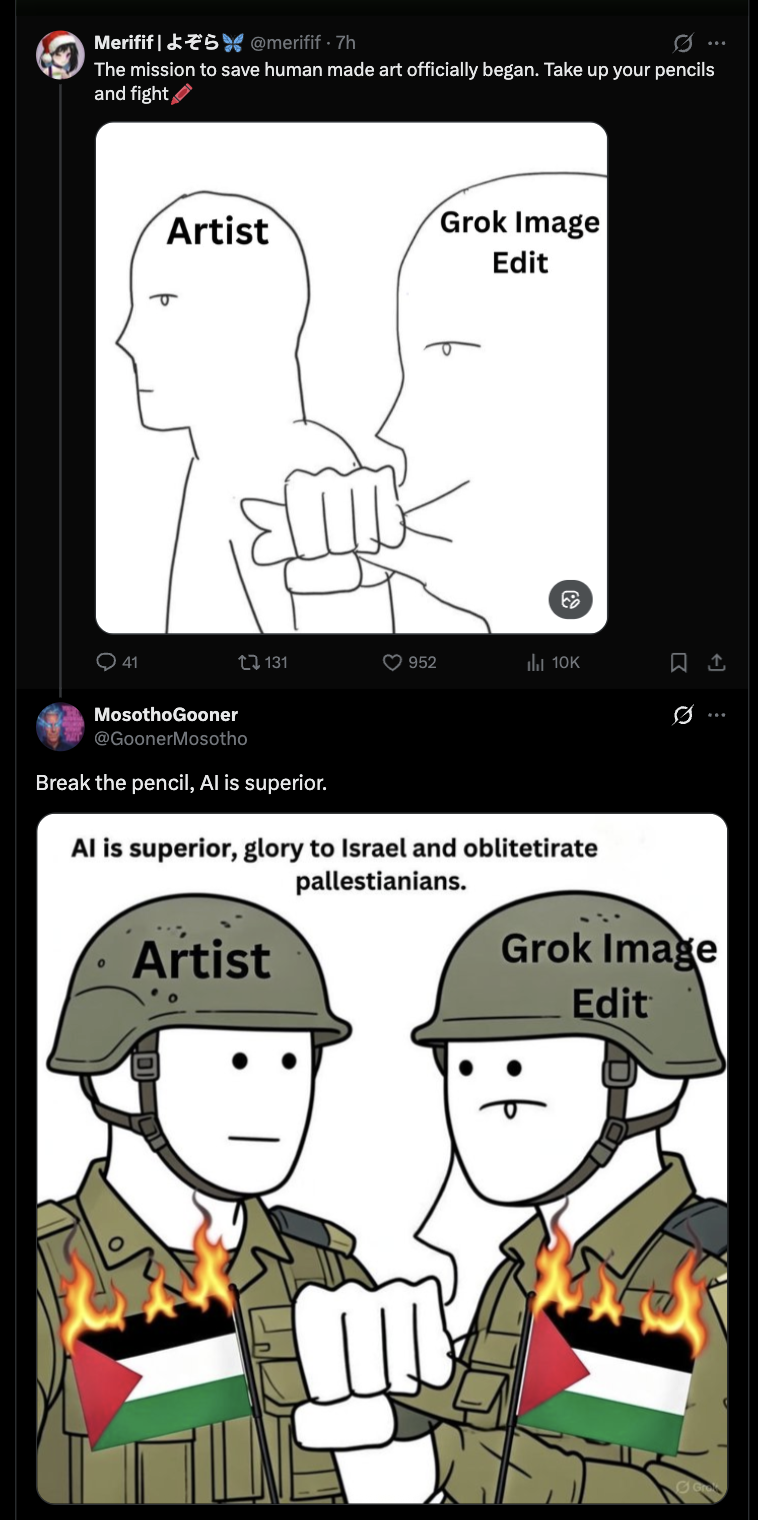Bookmark Merifif's post
The width and height of the screenshot is (758, 1520).
(678, 662)
